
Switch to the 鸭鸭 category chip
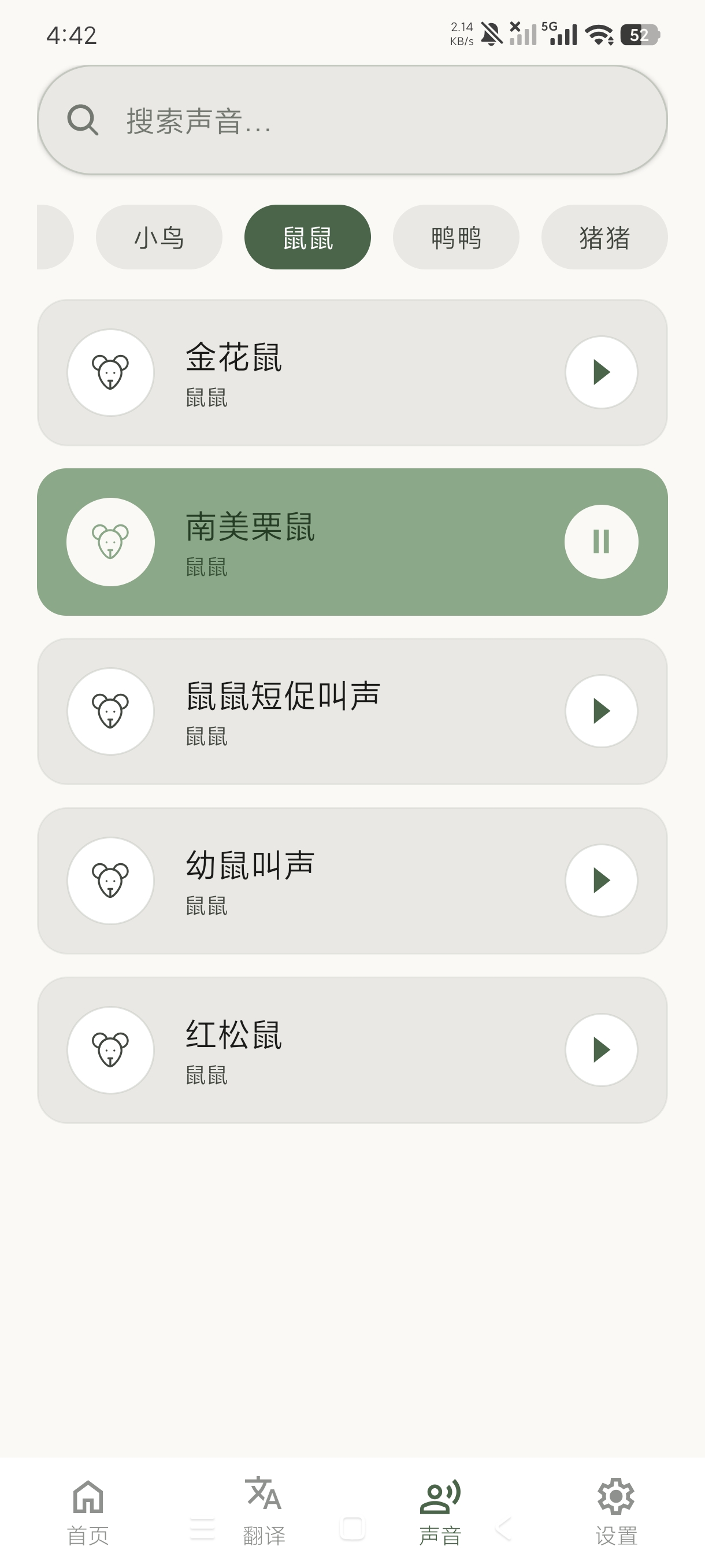tap(456, 237)
